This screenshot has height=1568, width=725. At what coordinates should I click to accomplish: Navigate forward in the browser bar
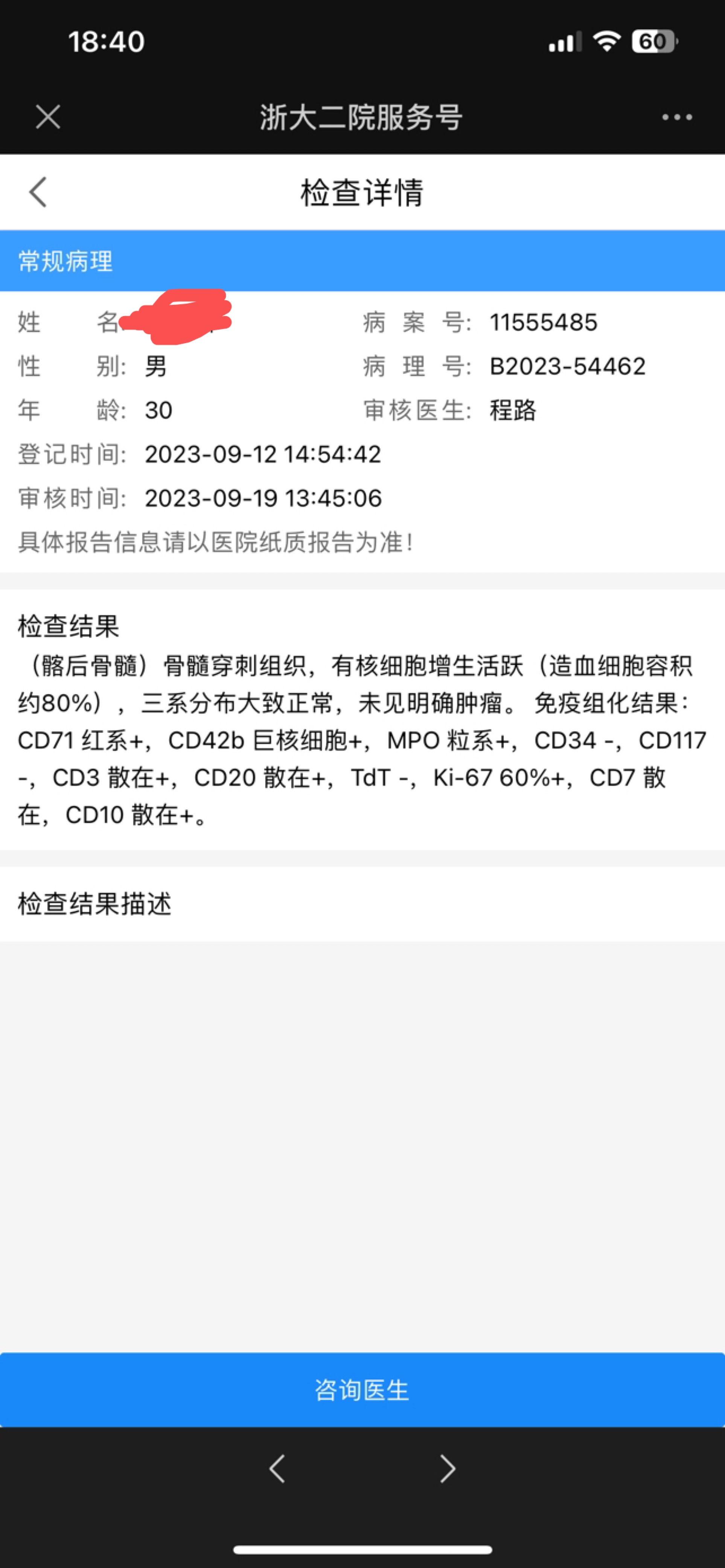[448, 1469]
